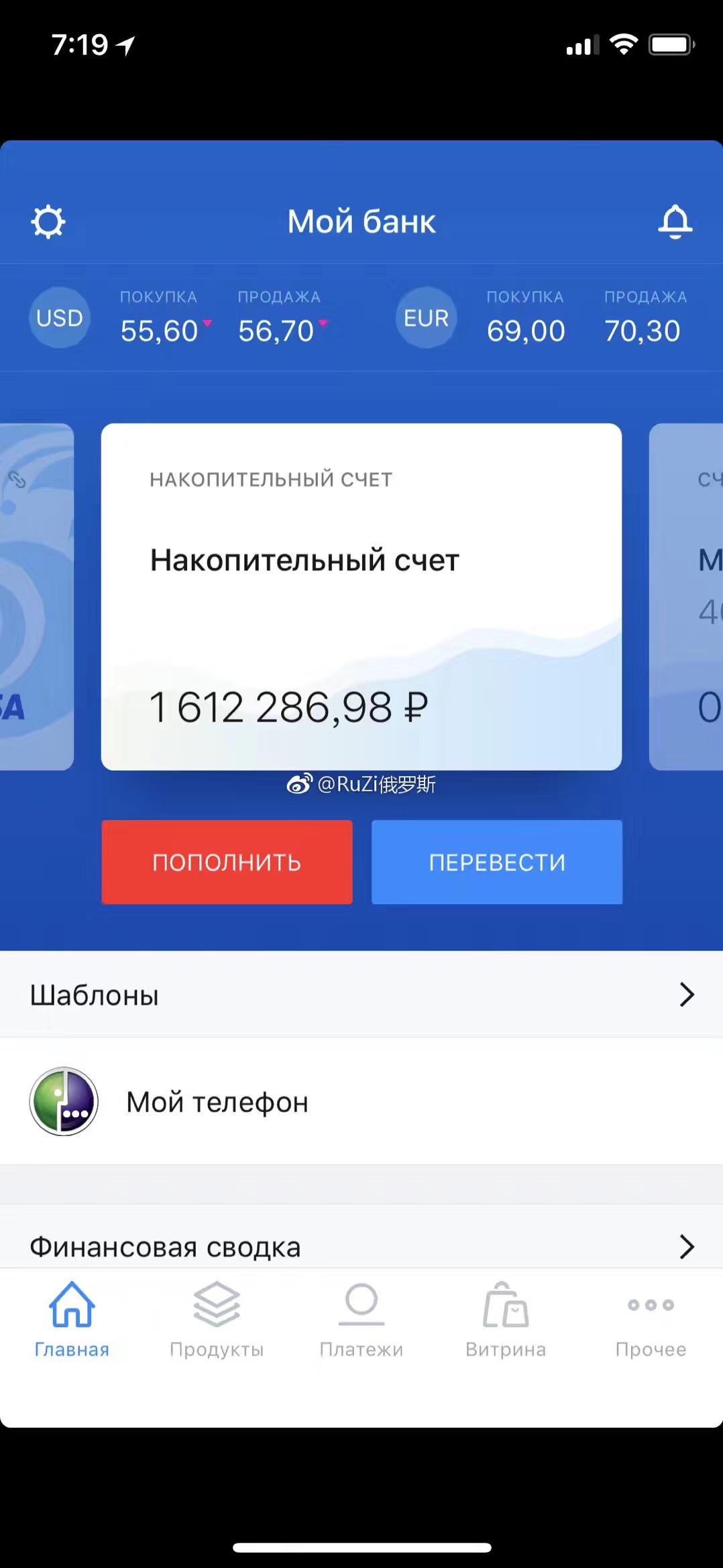Open the Шаблоны templates row

pyautogui.click(x=361, y=995)
